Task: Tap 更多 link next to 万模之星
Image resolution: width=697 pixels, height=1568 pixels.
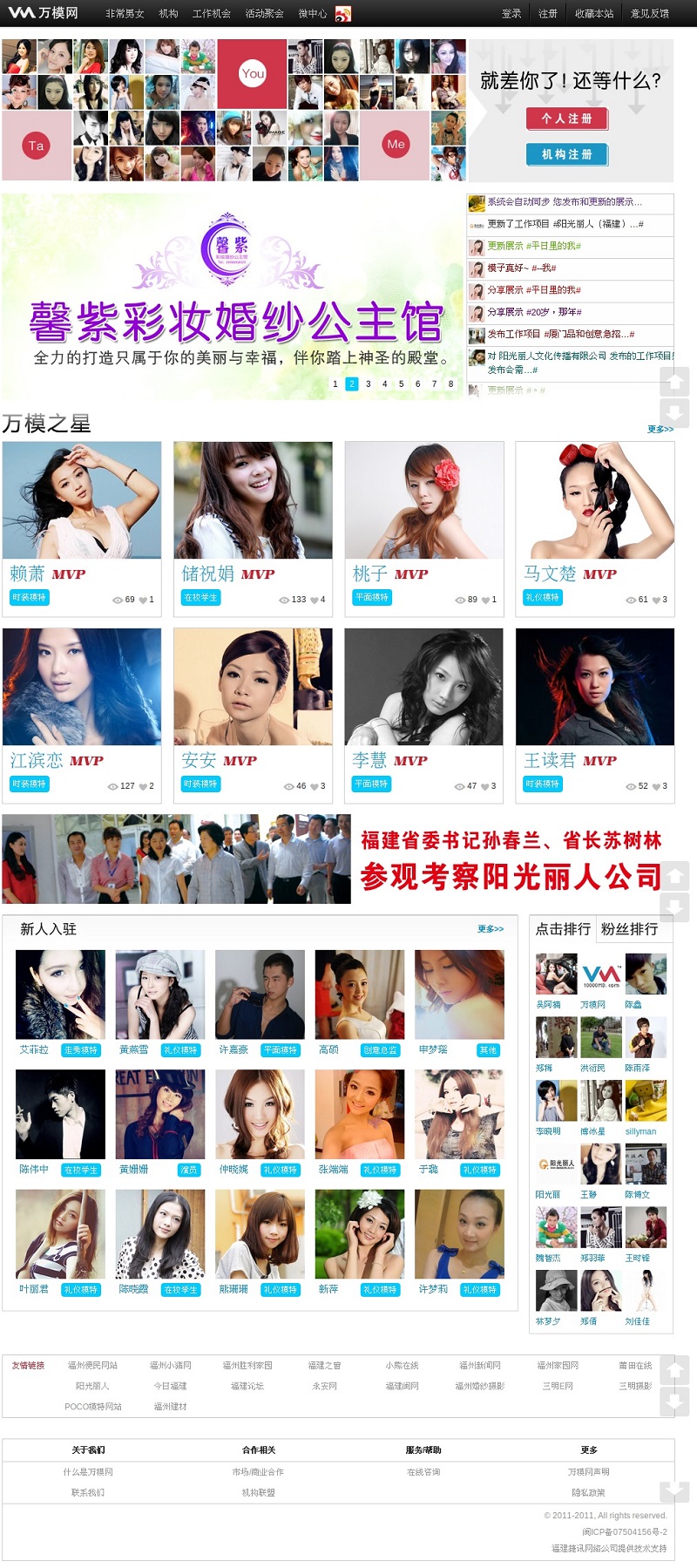Action: point(660,429)
